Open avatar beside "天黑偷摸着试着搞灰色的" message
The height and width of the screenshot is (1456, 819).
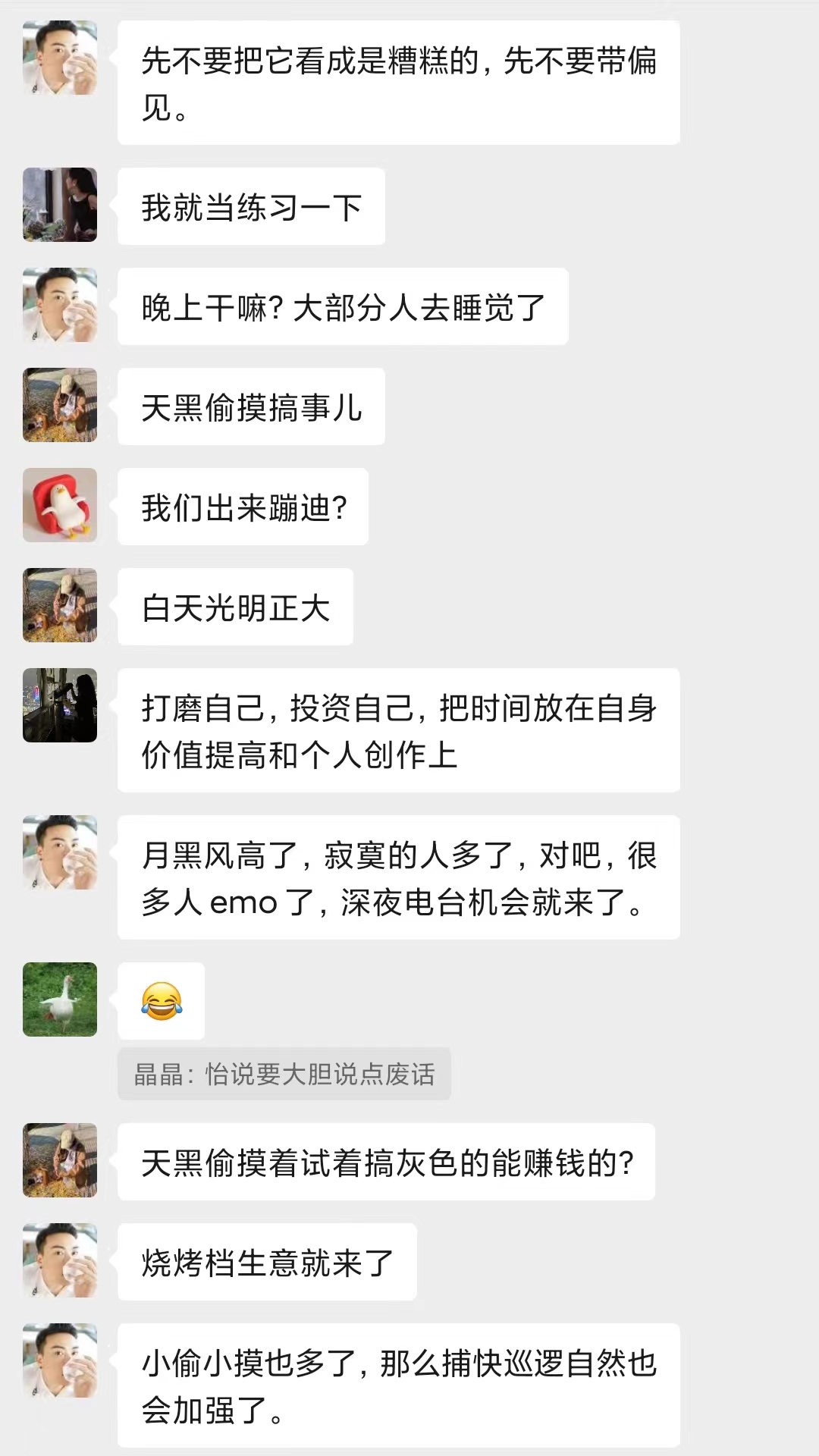coord(60,1160)
